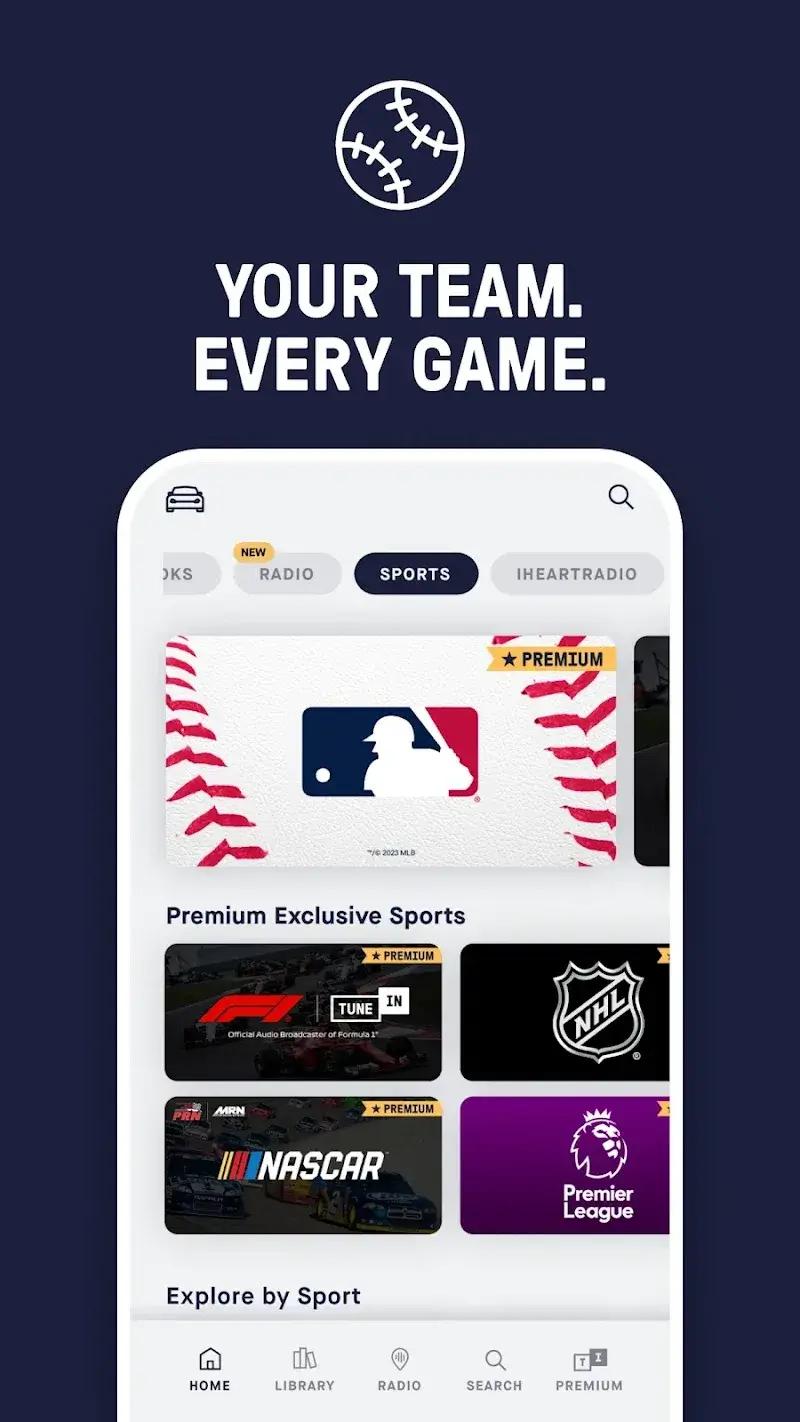Open CarPlay mode via the car icon
Viewport: 800px width, 1422px height.
pos(185,497)
